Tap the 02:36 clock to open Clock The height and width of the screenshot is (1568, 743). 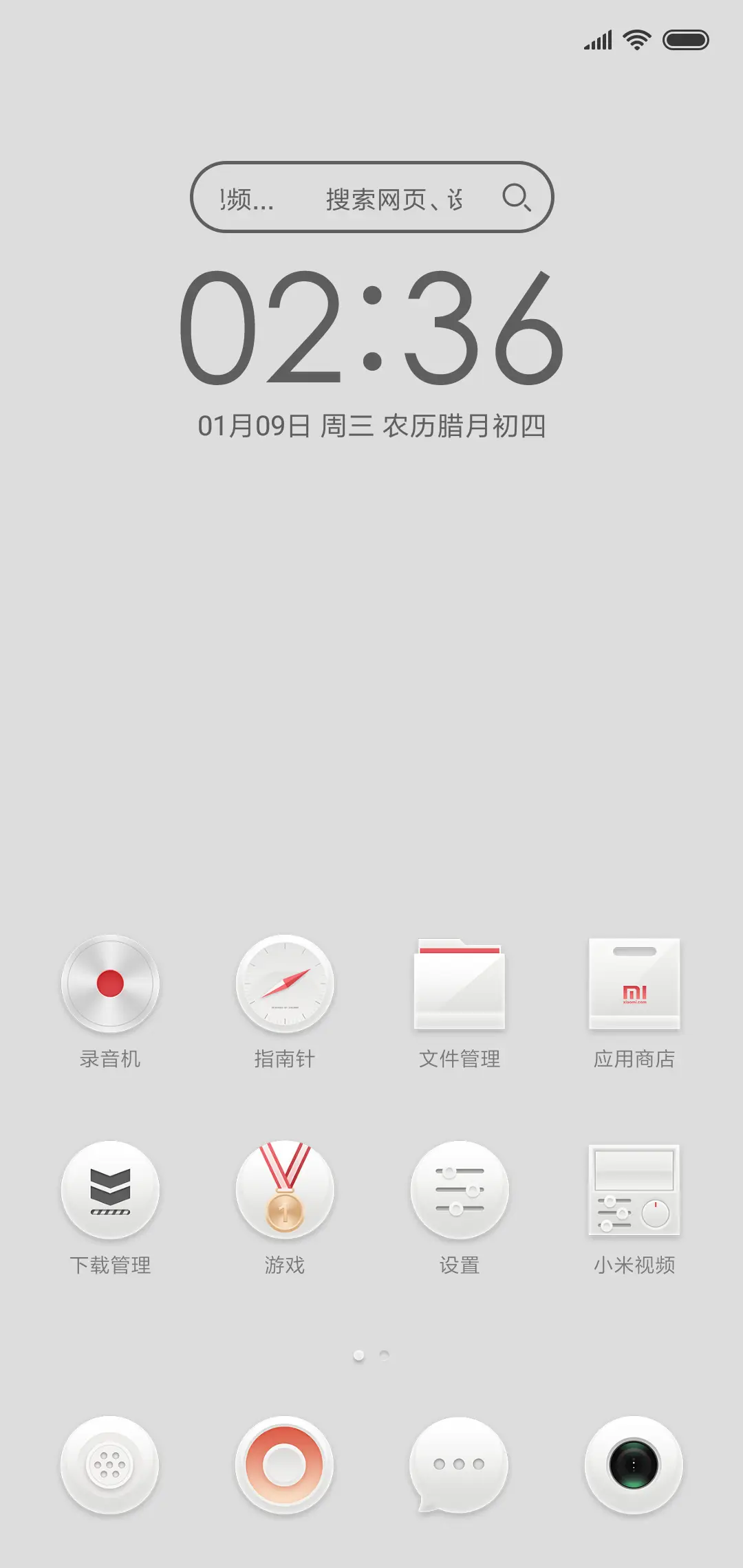(371, 330)
